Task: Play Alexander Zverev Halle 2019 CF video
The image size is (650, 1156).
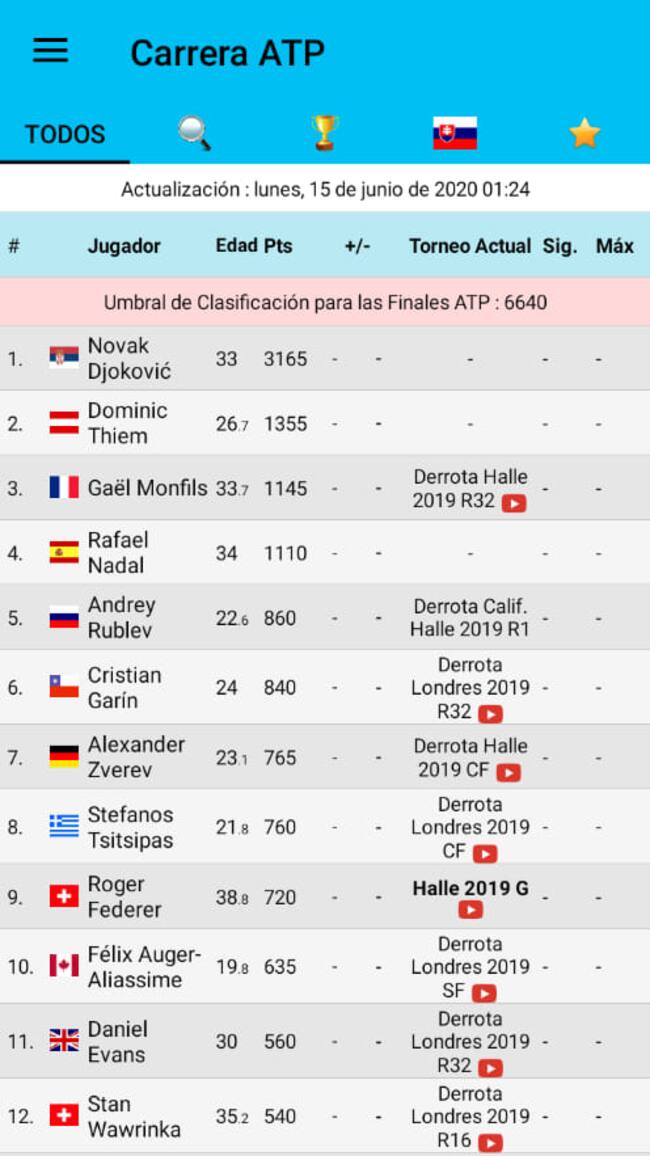Action: point(508,772)
